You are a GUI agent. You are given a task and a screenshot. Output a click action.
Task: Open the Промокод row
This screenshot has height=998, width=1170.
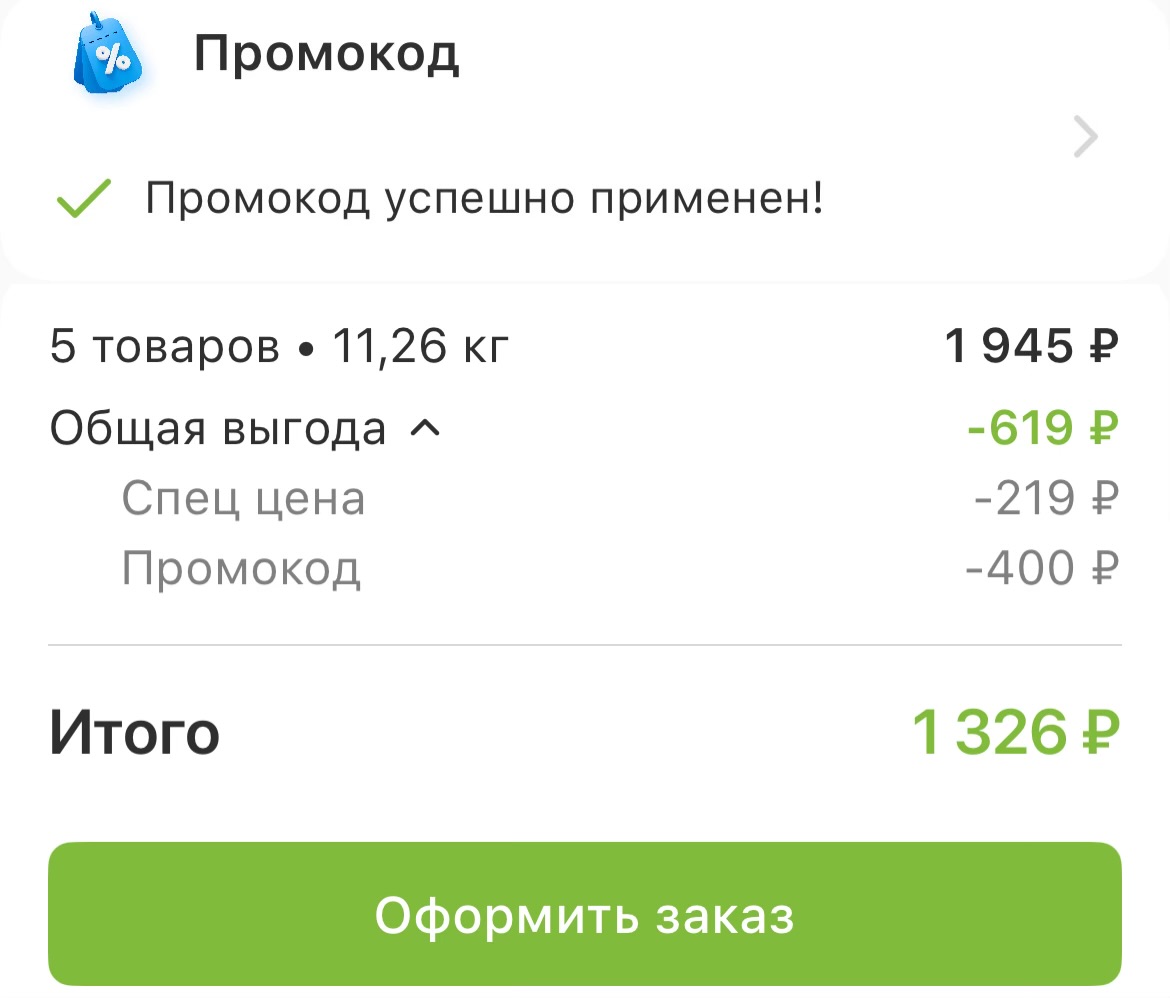pos(1085,137)
